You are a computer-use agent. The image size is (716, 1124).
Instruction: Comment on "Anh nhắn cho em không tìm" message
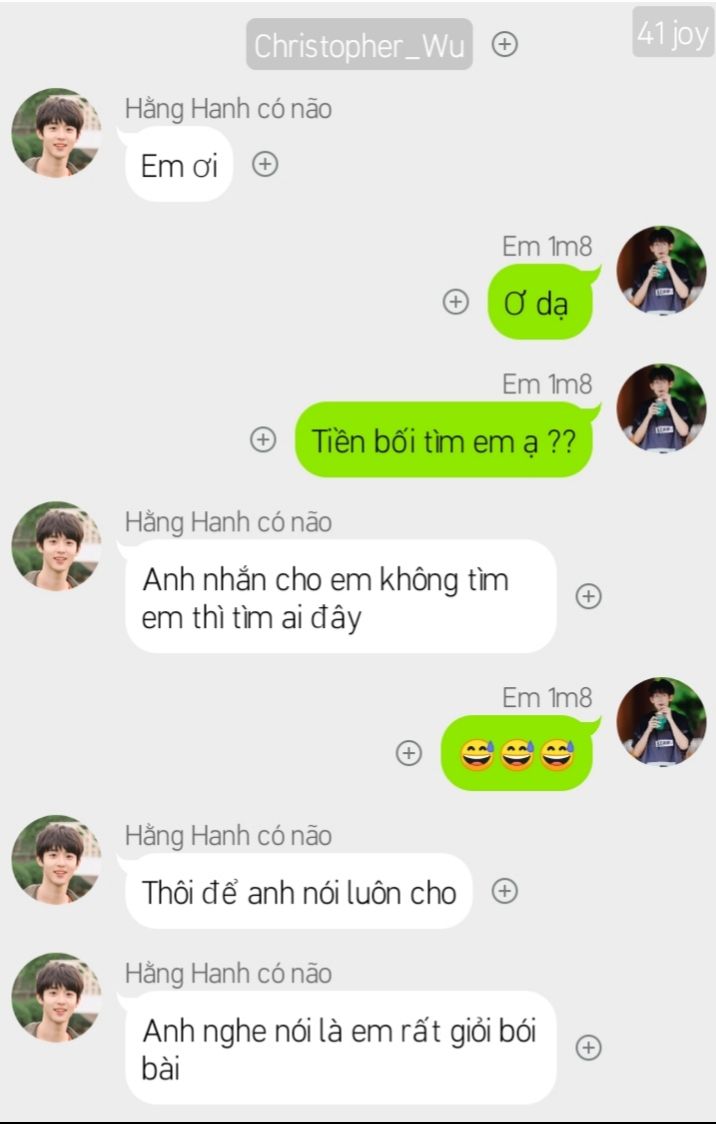tap(589, 597)
